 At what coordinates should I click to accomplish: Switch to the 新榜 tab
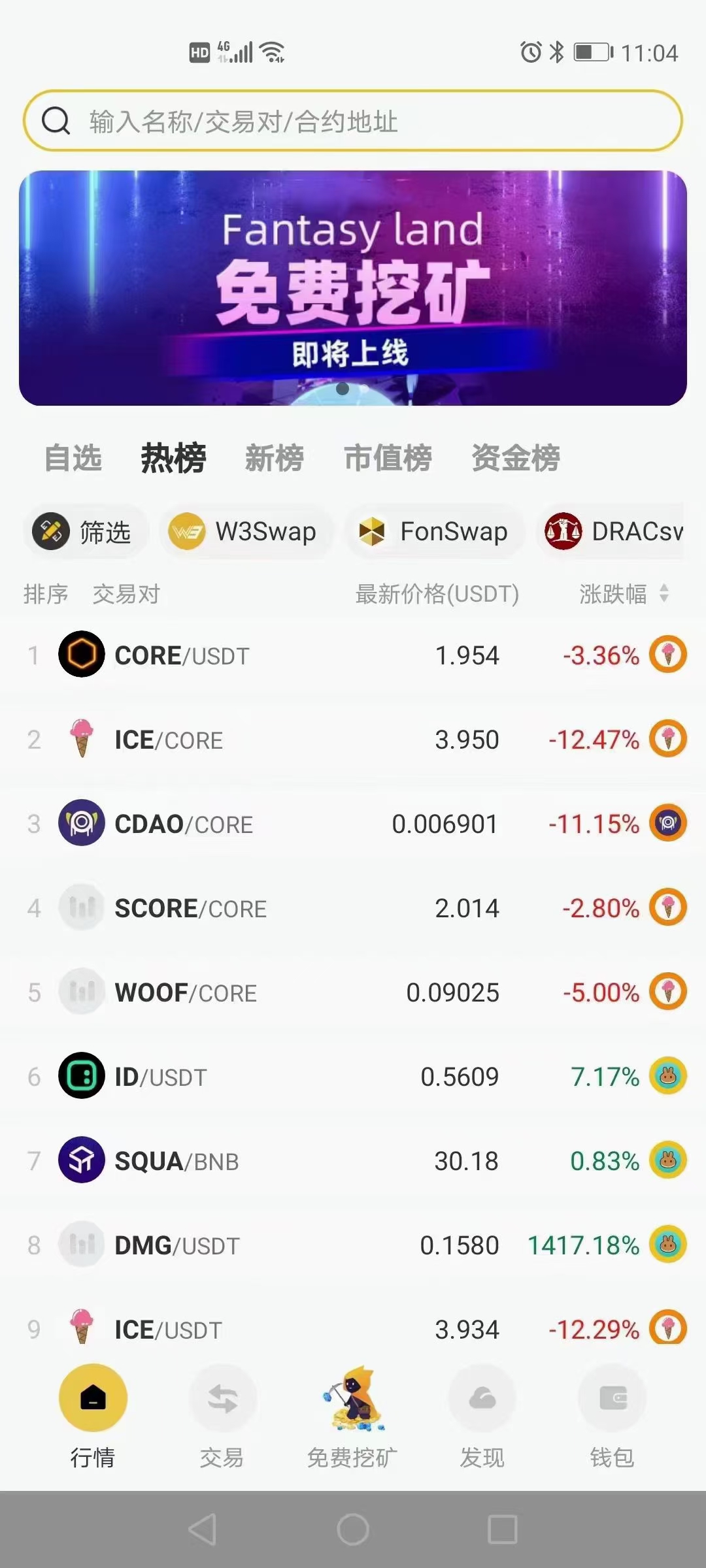274,457
